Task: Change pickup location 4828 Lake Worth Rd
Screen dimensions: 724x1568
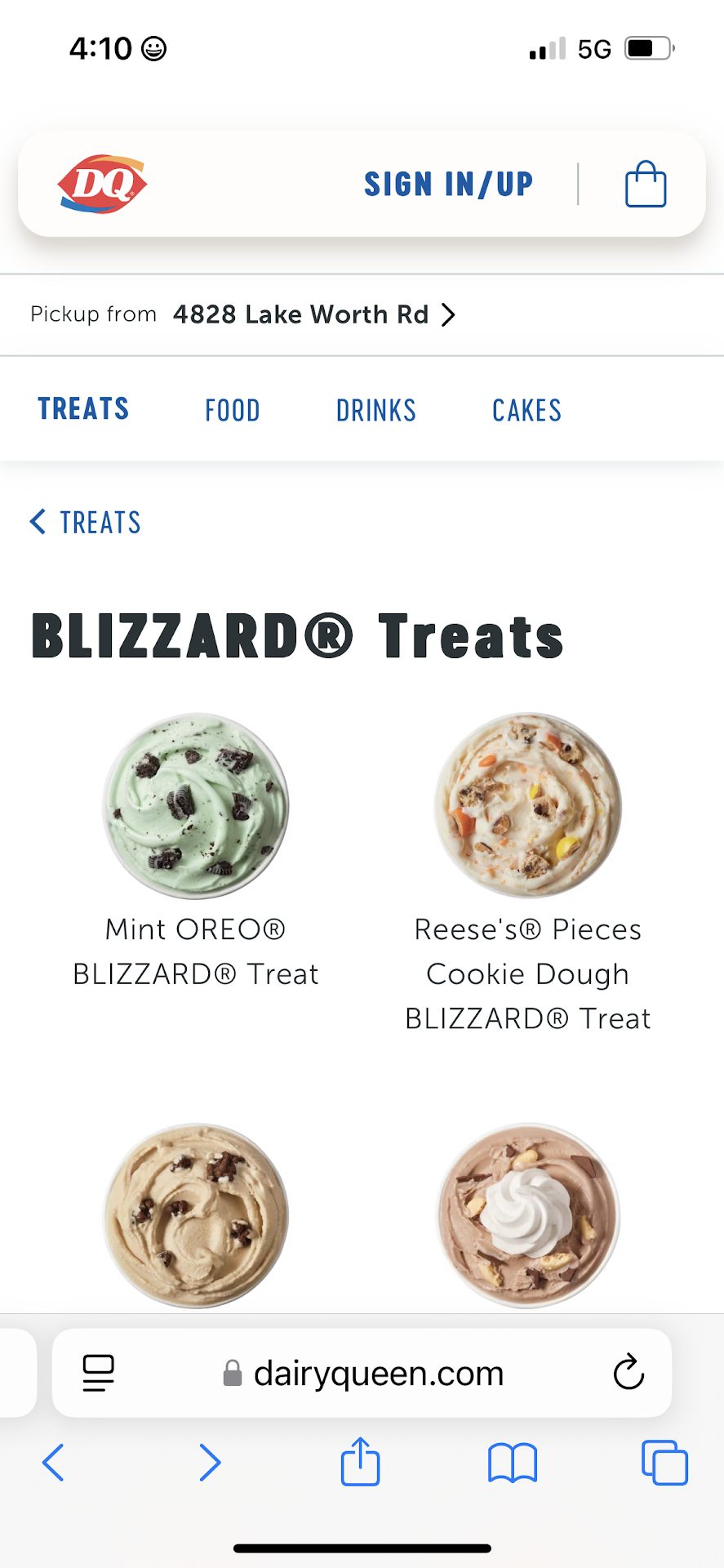Action: click(313, 314)
